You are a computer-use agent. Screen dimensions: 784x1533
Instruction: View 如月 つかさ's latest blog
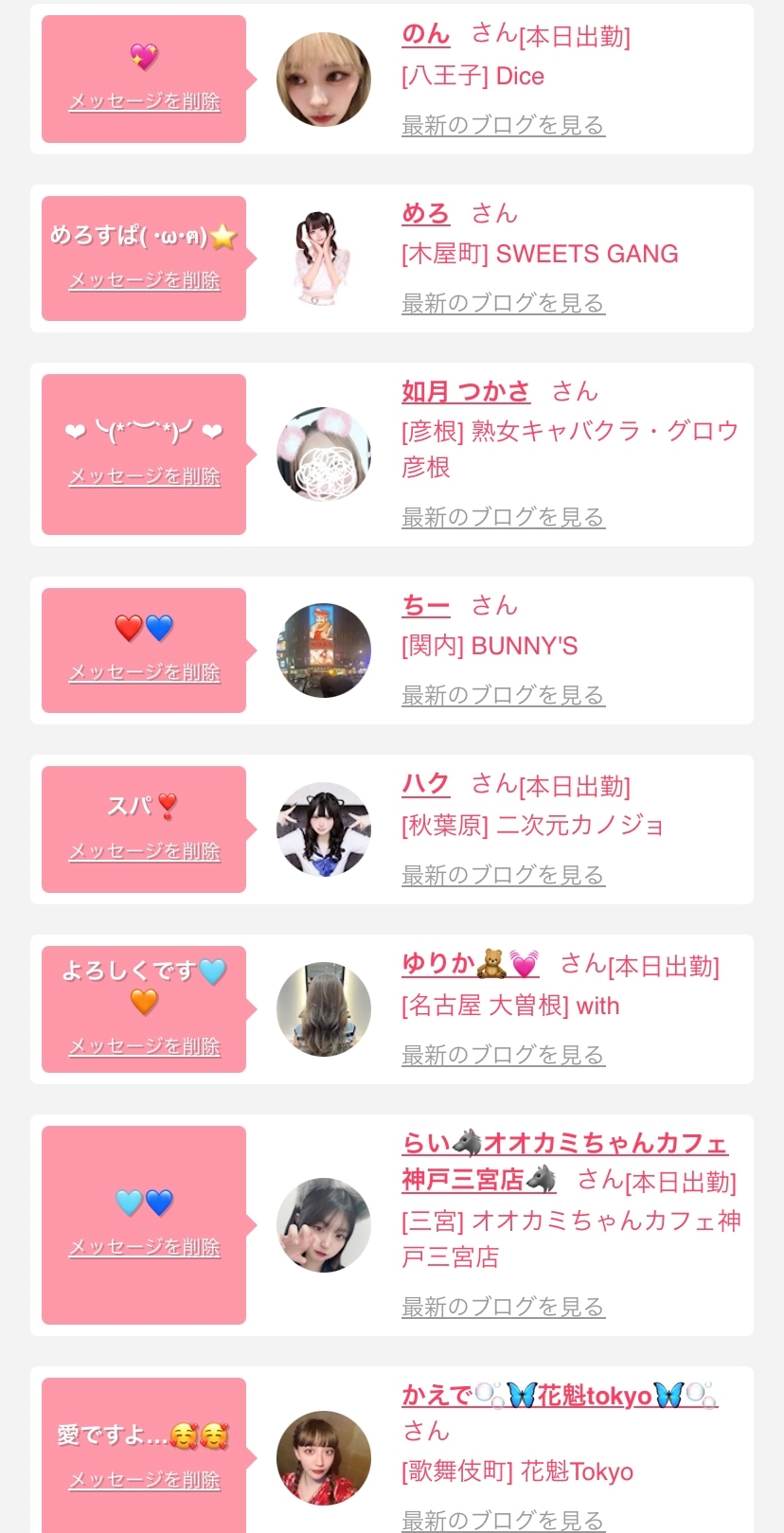(x=503, y=517)
